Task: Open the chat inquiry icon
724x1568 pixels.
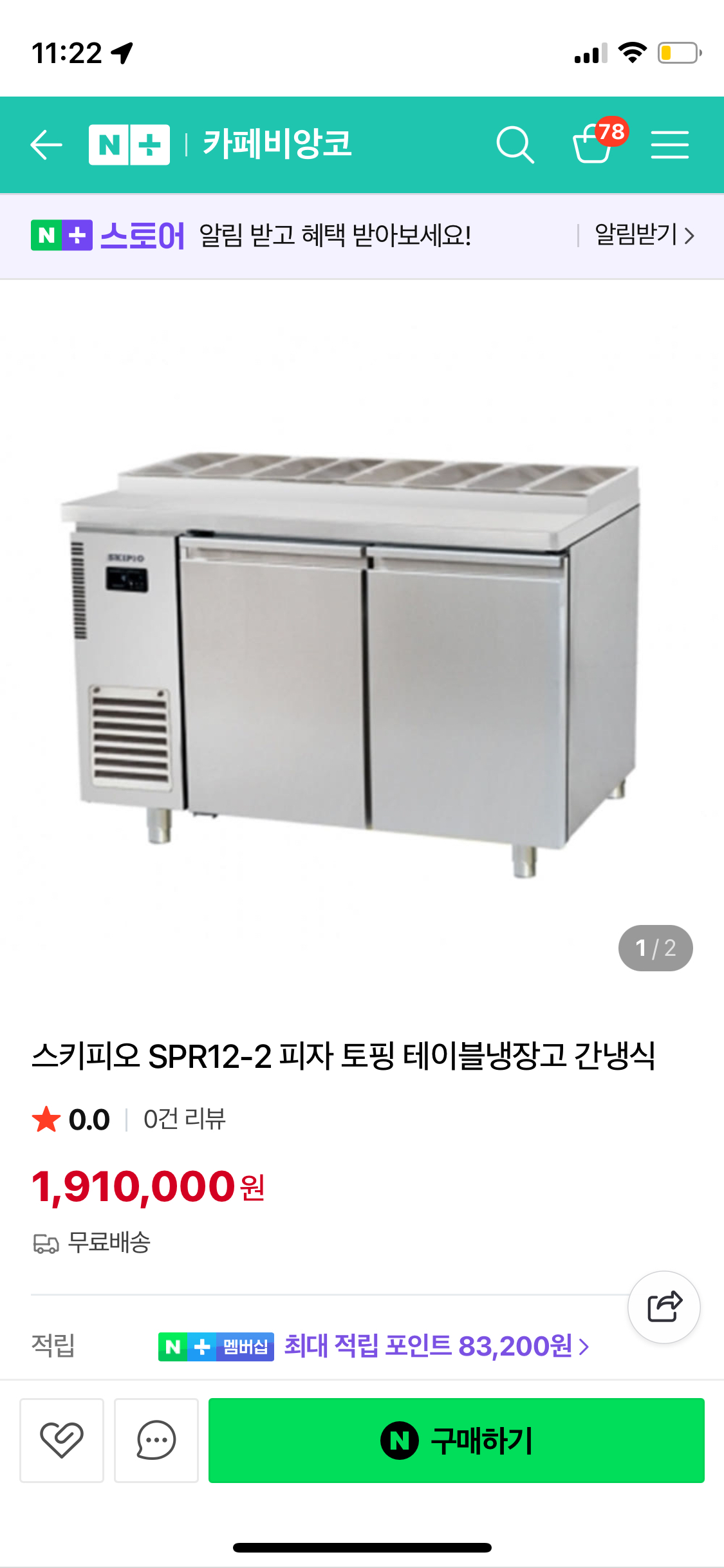Action: [x=156, y=1440]
